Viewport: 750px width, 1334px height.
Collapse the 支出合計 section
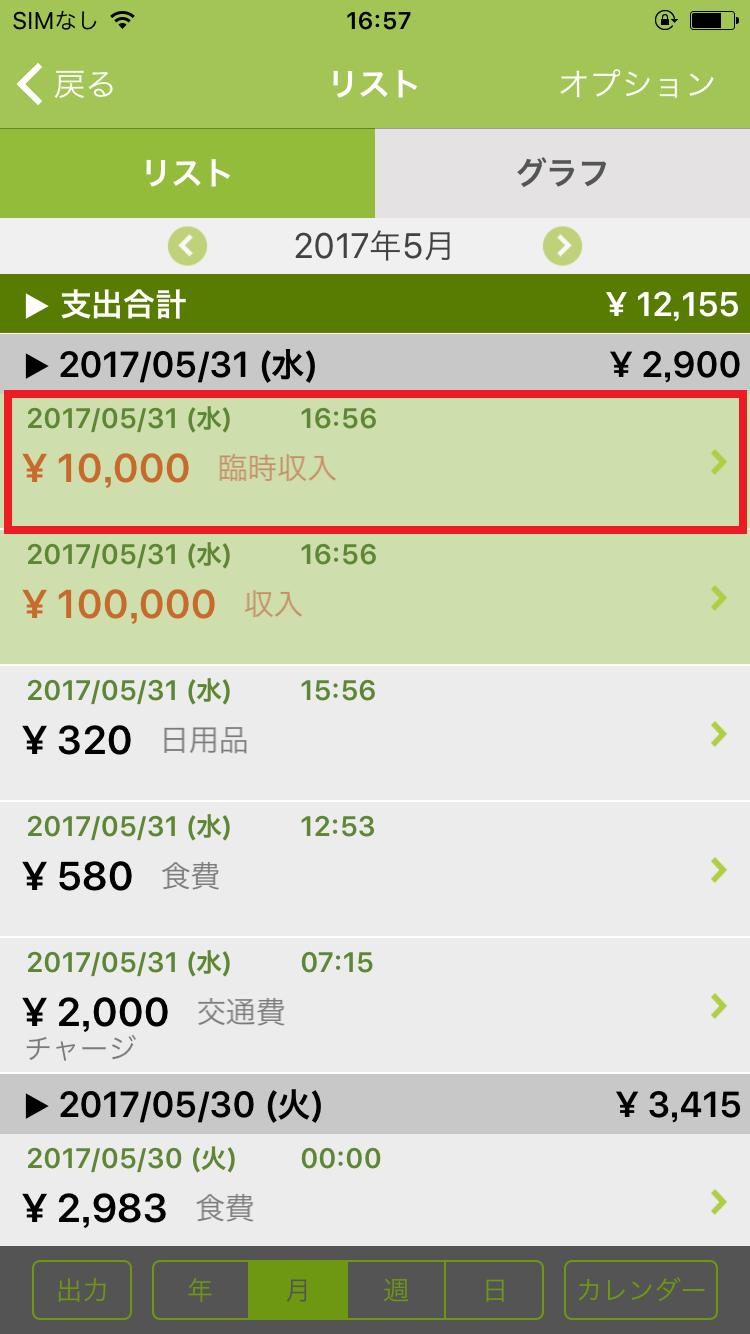click(x=375, y=304)
